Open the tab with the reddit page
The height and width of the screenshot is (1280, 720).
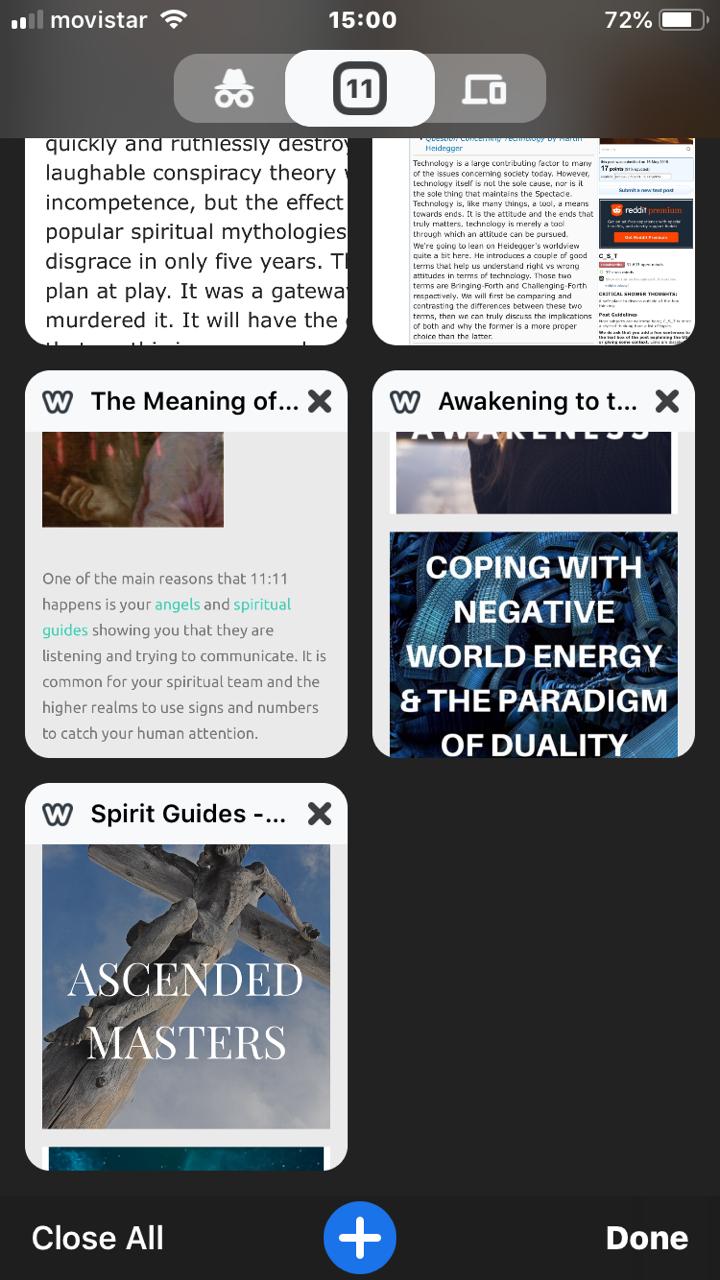(x=533, y=241)
